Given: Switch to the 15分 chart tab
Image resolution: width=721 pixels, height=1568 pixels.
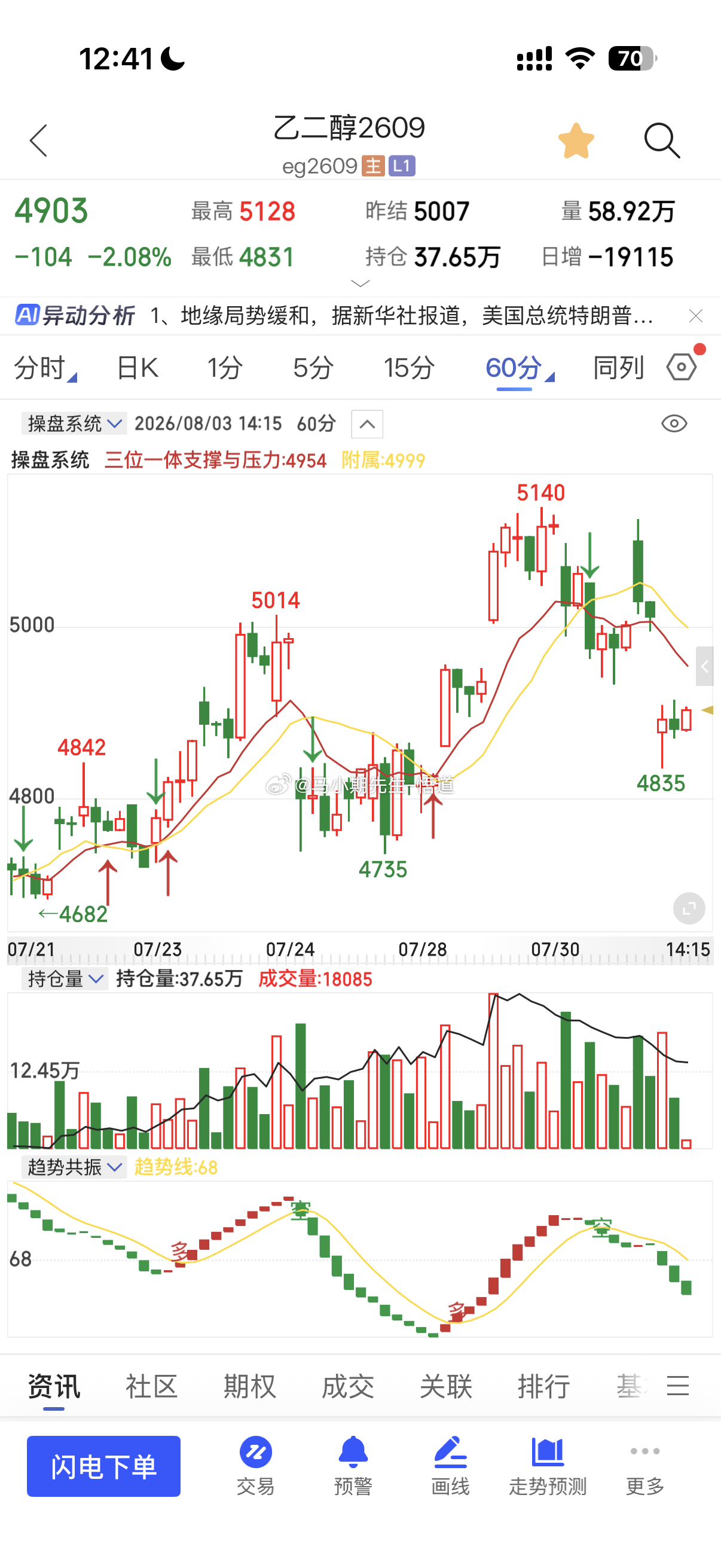Looking at the screenshot, I should (x=409, y=368).
